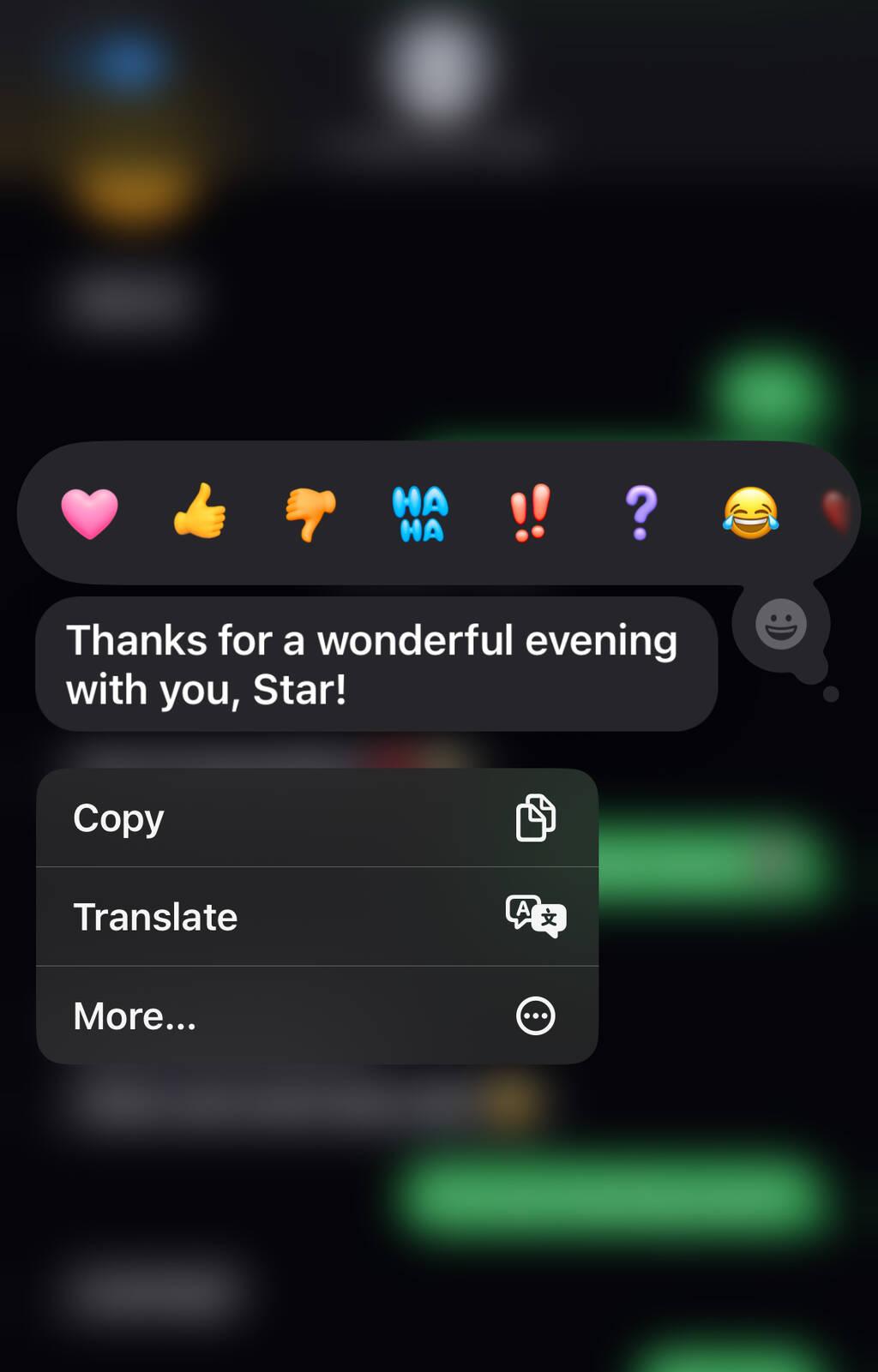
Task: Open More options for this message
Action: 316,1016
